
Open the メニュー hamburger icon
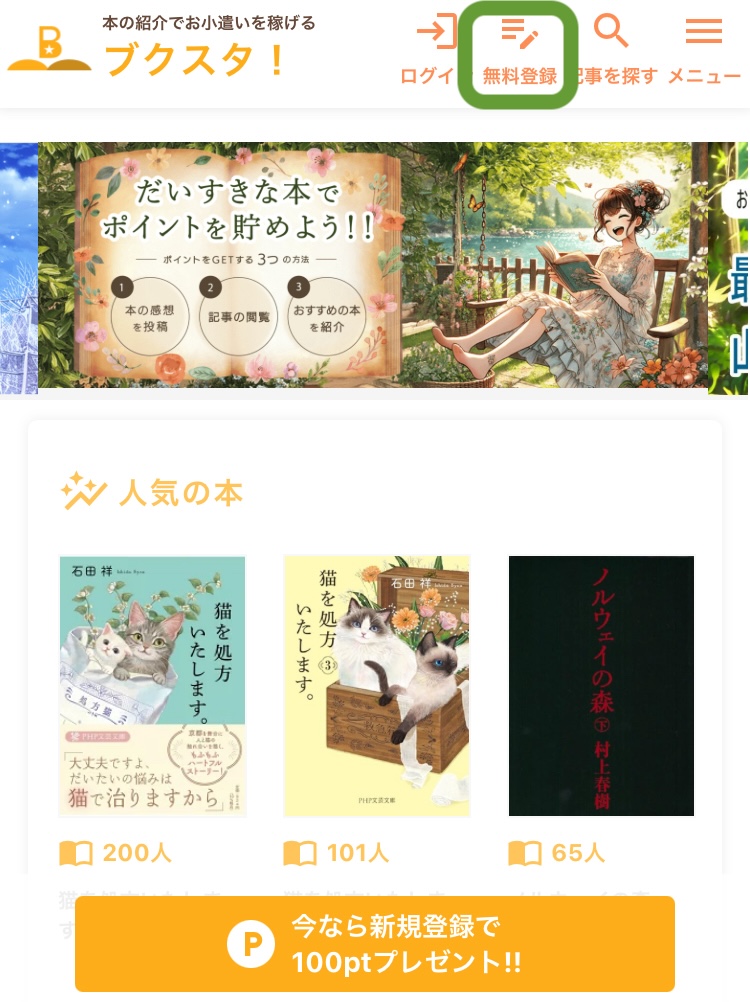tap(703, 31)
